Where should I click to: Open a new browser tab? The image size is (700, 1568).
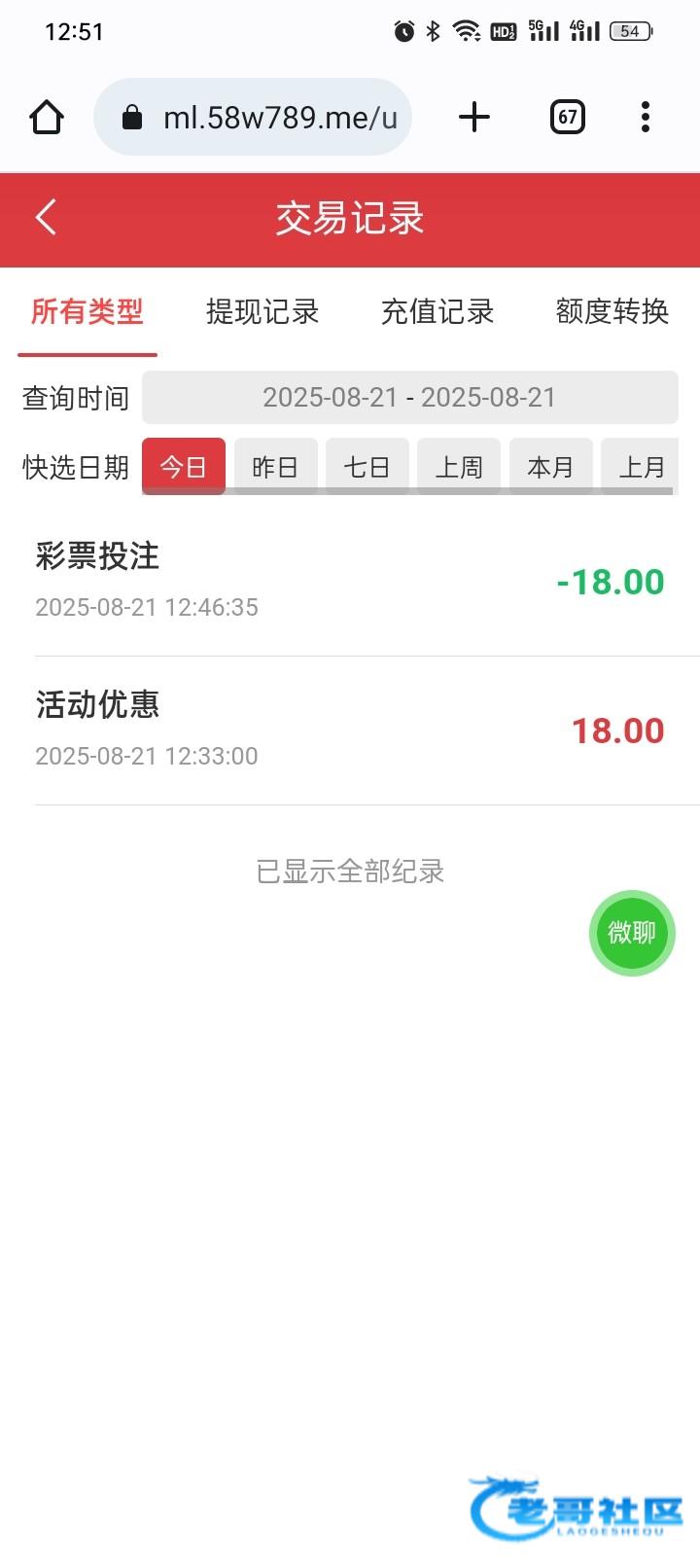[x=473, y=118]
